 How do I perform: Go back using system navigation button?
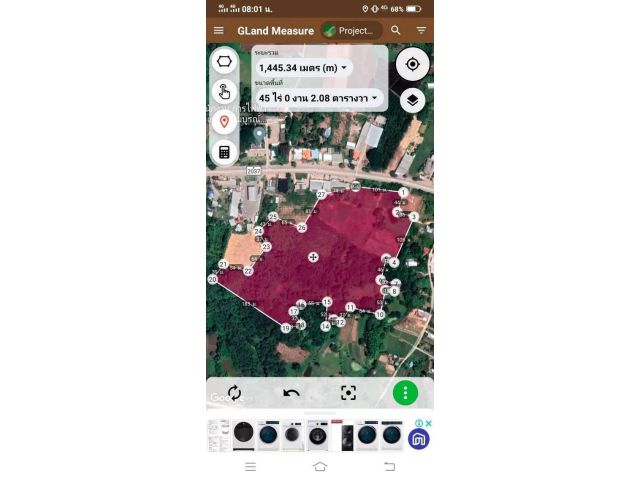[389, 467]
